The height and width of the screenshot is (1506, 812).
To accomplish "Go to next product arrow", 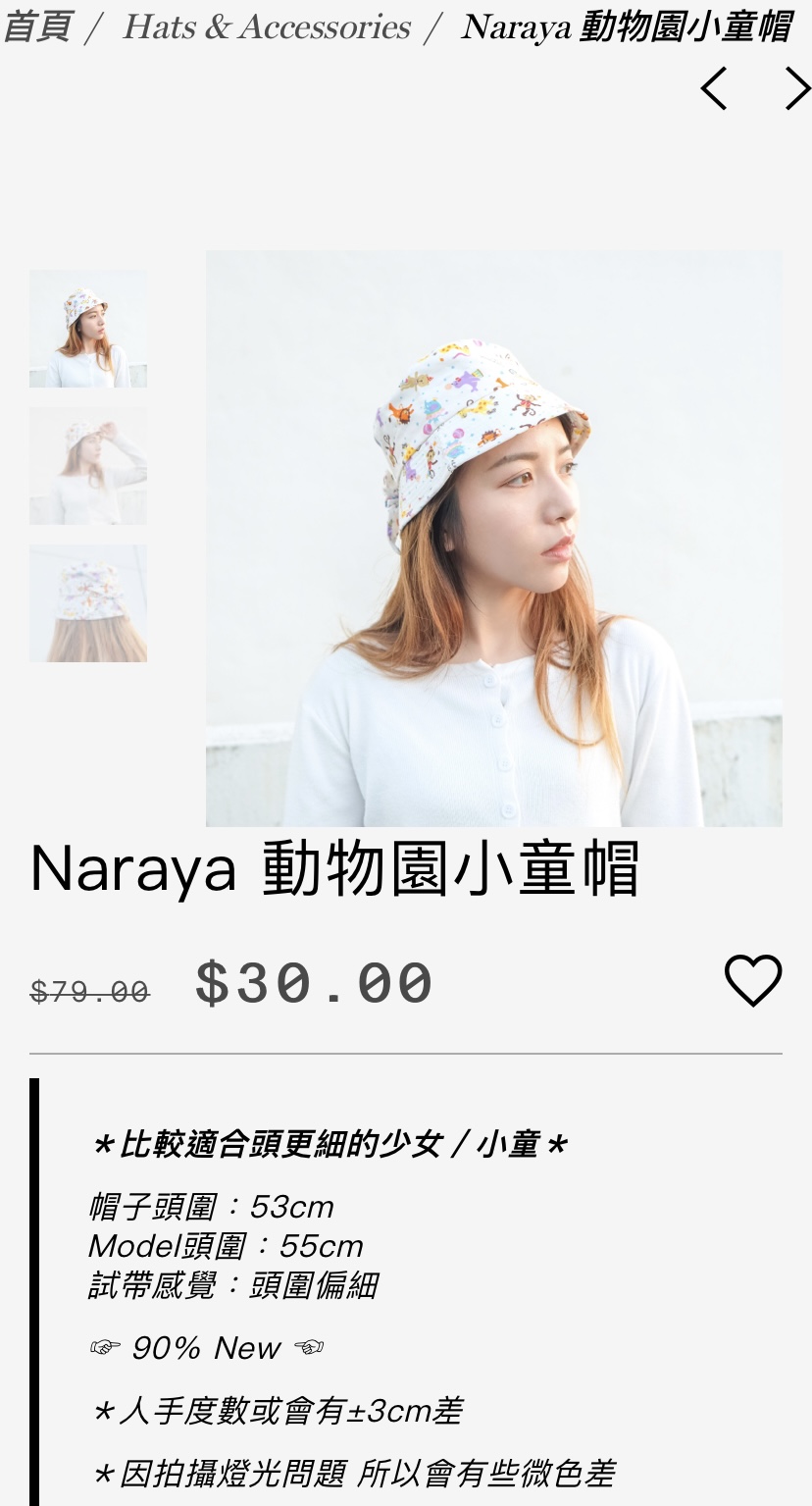I will tap(797, 89).
